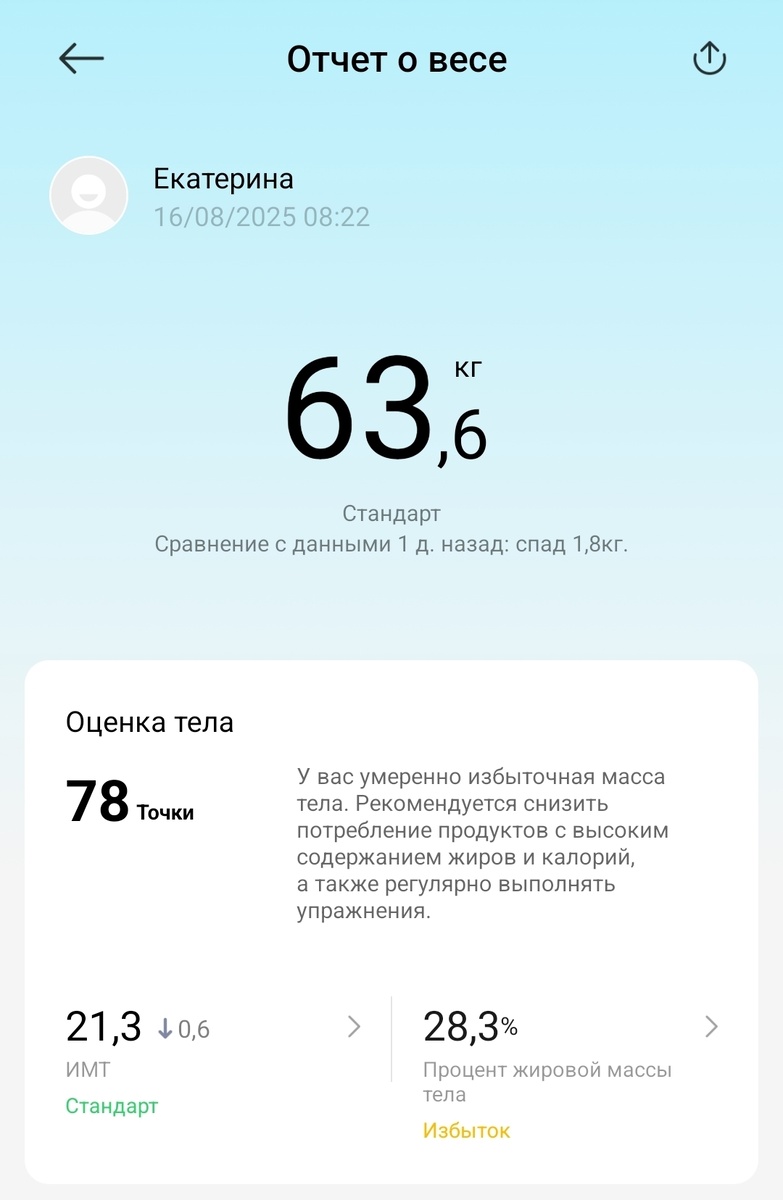Image resolution: width=783 pixels, height=1200 pixels.
Task: Open the Отчет о весе title
Action: 396,58
